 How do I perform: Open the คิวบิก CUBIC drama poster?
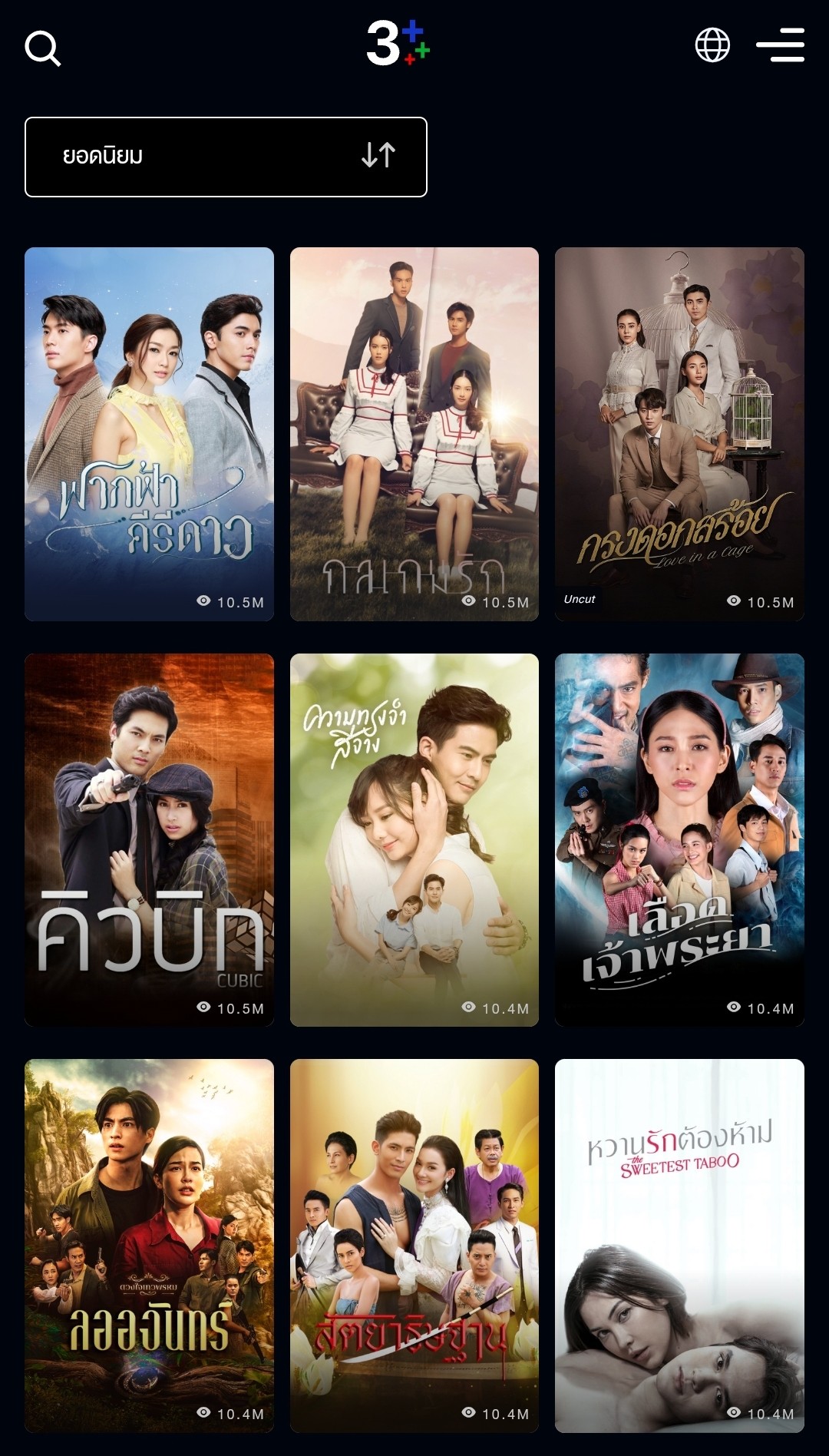click(149, 840)
